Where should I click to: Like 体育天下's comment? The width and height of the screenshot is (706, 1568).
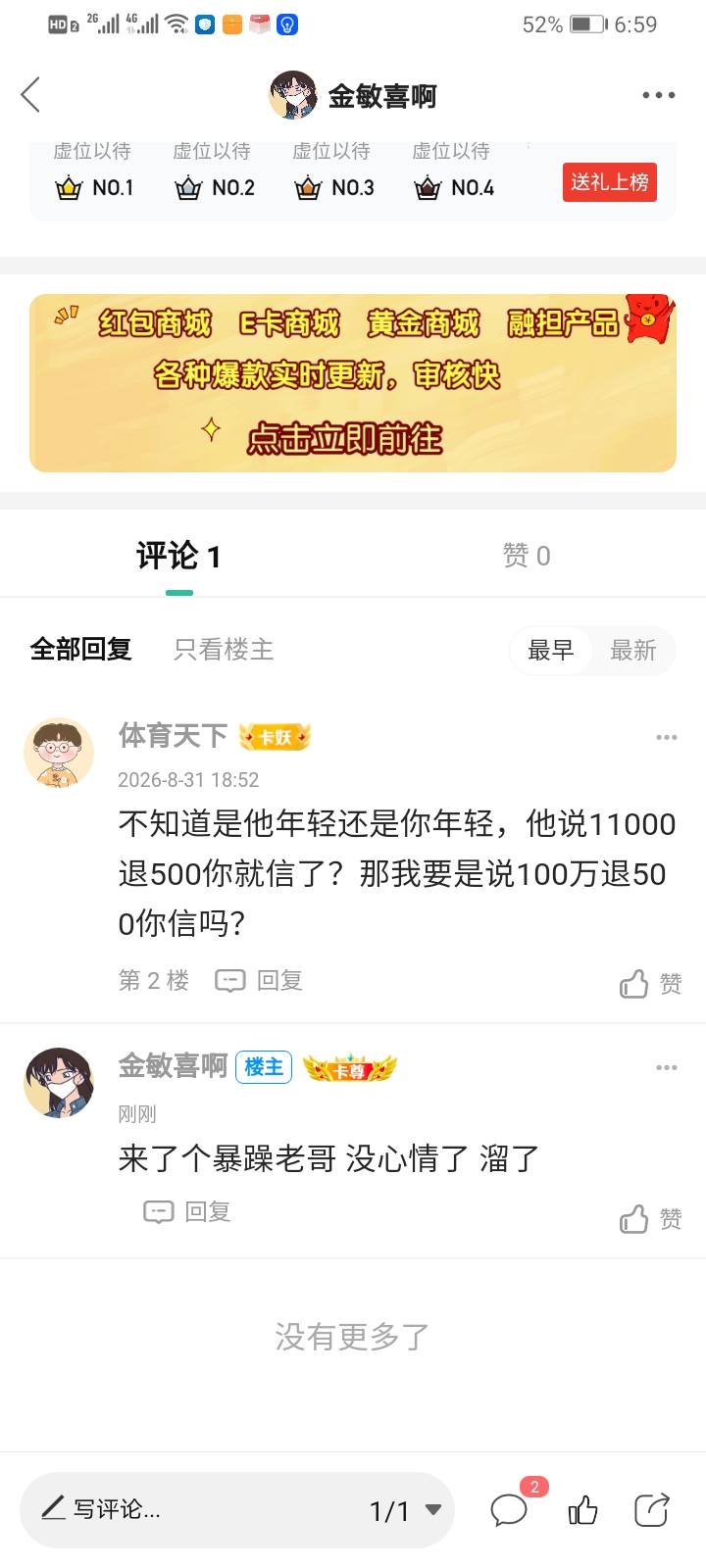tap(650, 983)
